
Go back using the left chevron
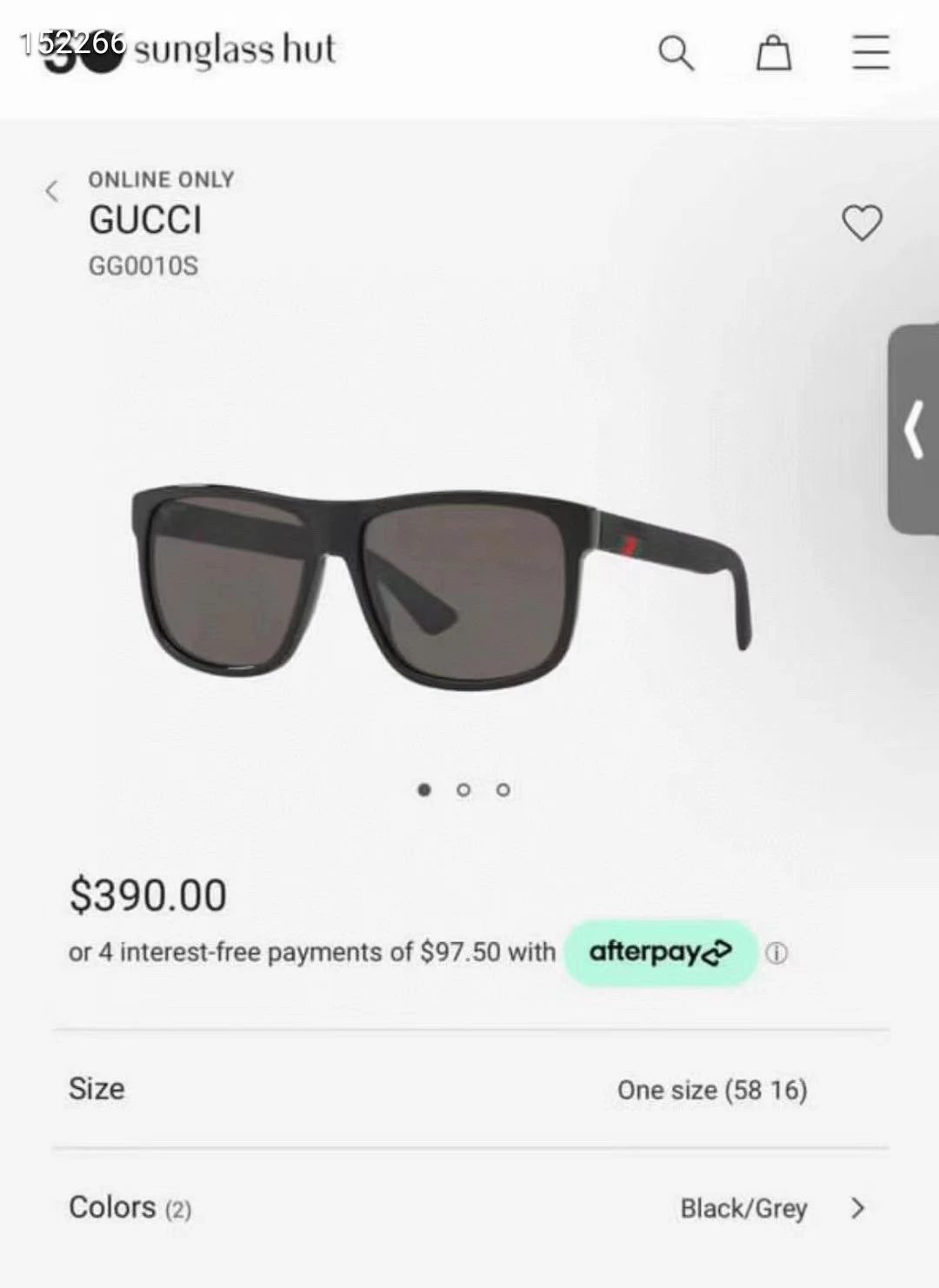pyautogui.click(x=53, y=191)
